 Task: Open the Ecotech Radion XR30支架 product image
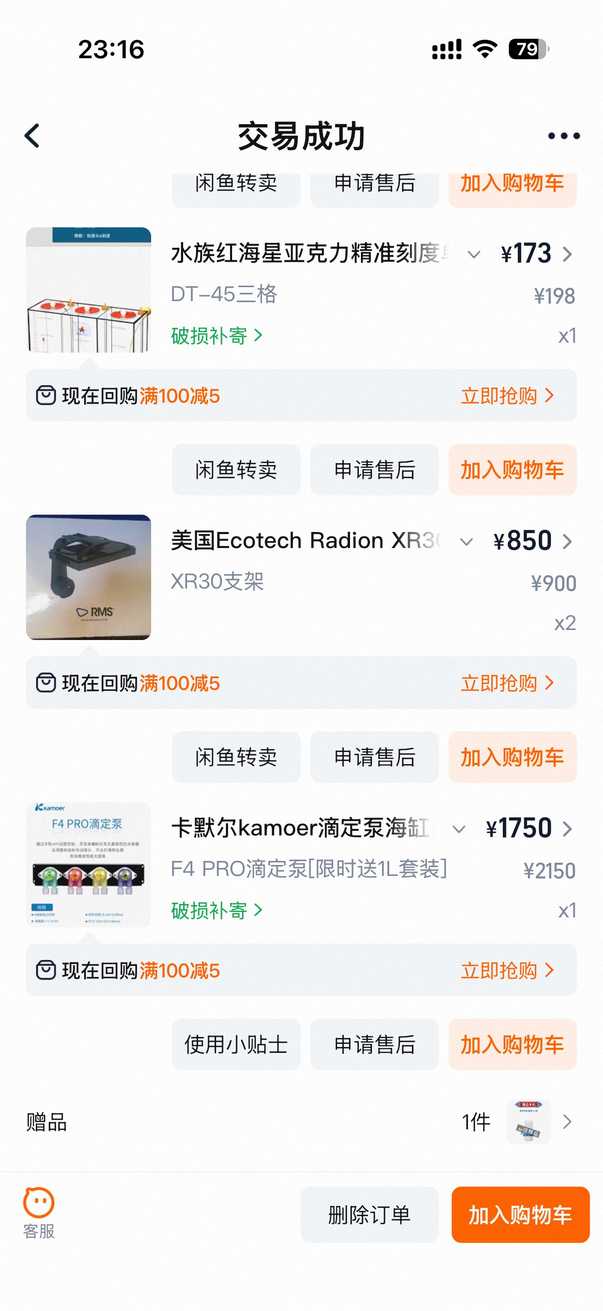tap(88, 577)
